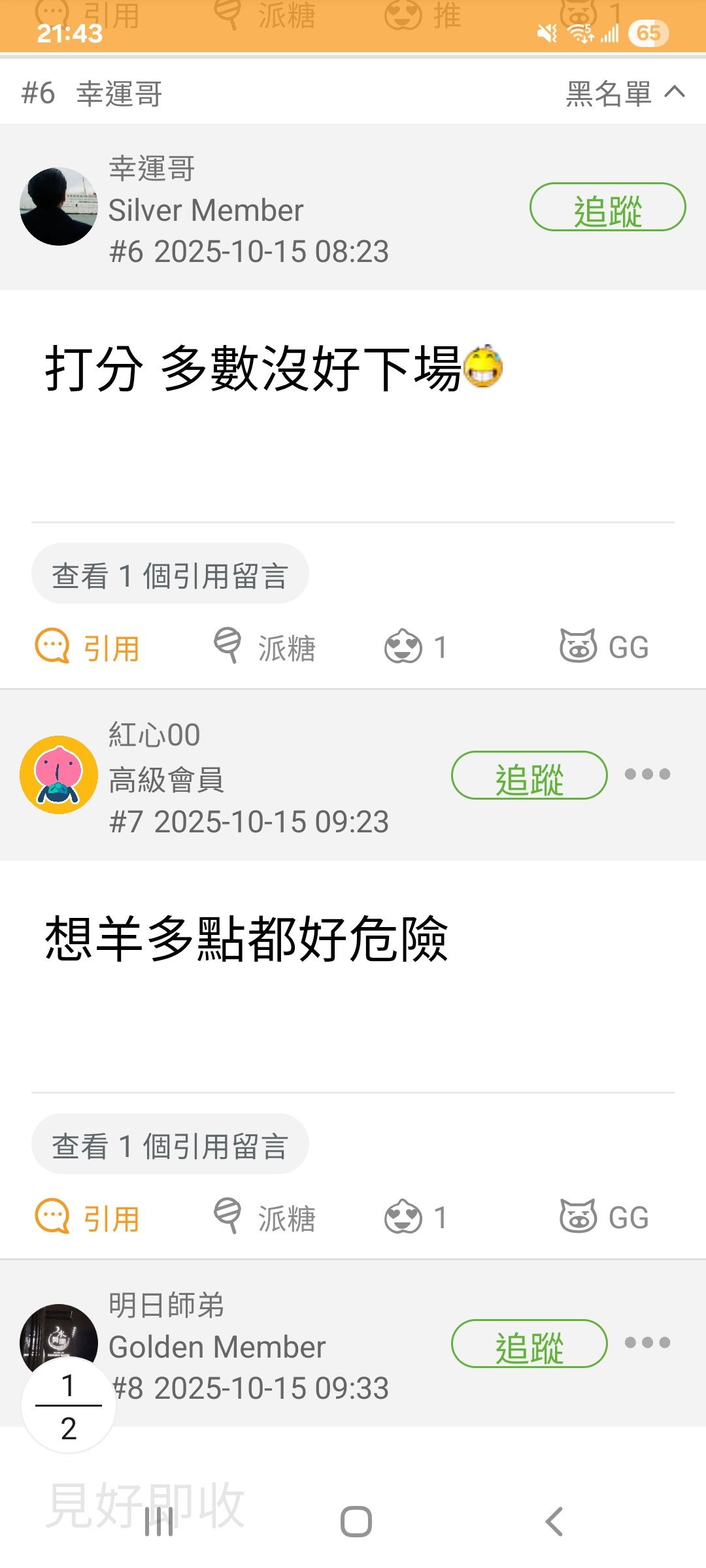706x1568 pixels.
Task: Quote 幸運哥's post #6
Action: point(88,647)
